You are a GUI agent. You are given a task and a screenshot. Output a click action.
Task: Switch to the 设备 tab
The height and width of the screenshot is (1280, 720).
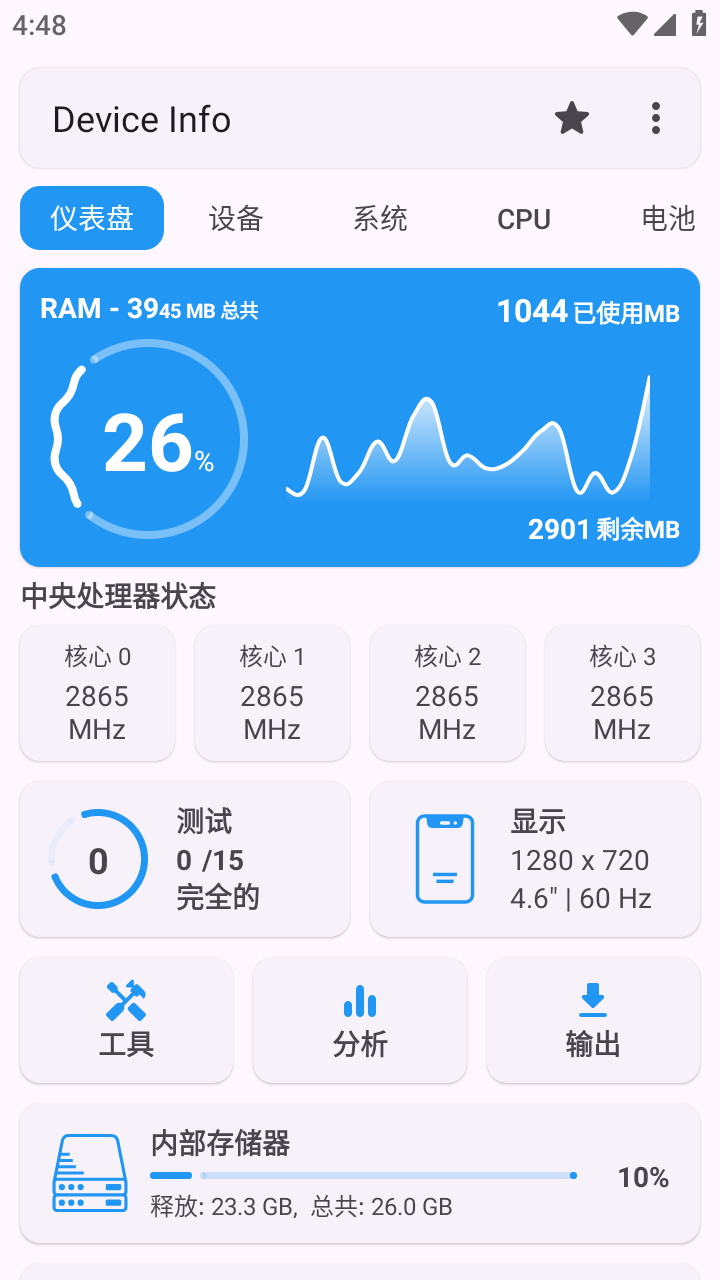pos(235,218)
